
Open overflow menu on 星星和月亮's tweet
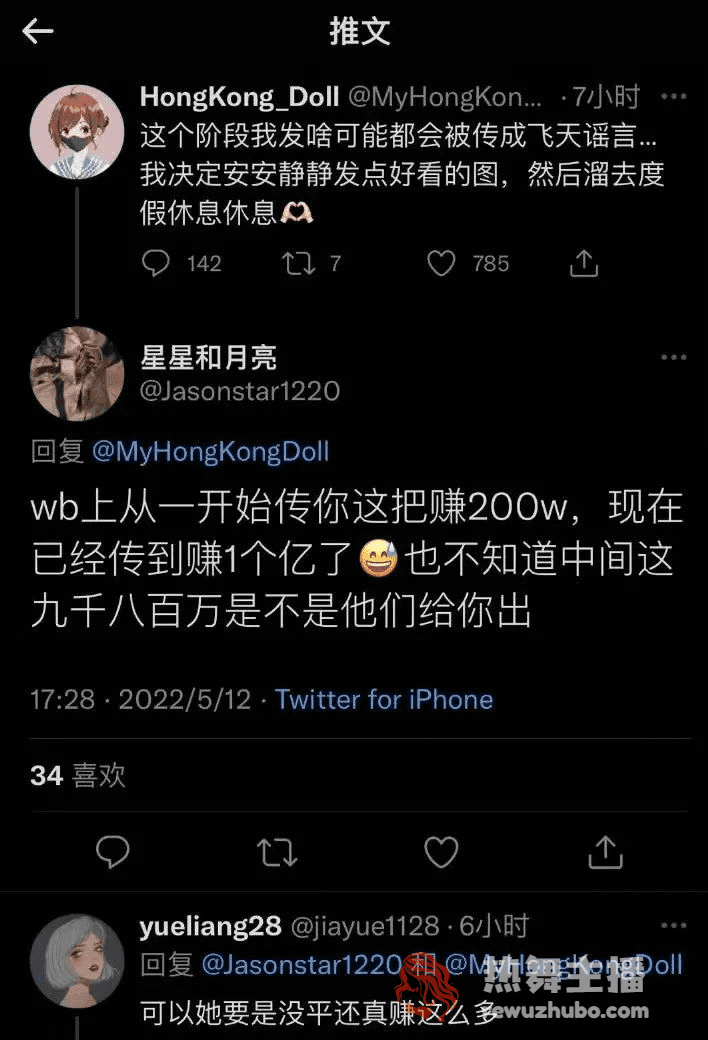point(675,357)
